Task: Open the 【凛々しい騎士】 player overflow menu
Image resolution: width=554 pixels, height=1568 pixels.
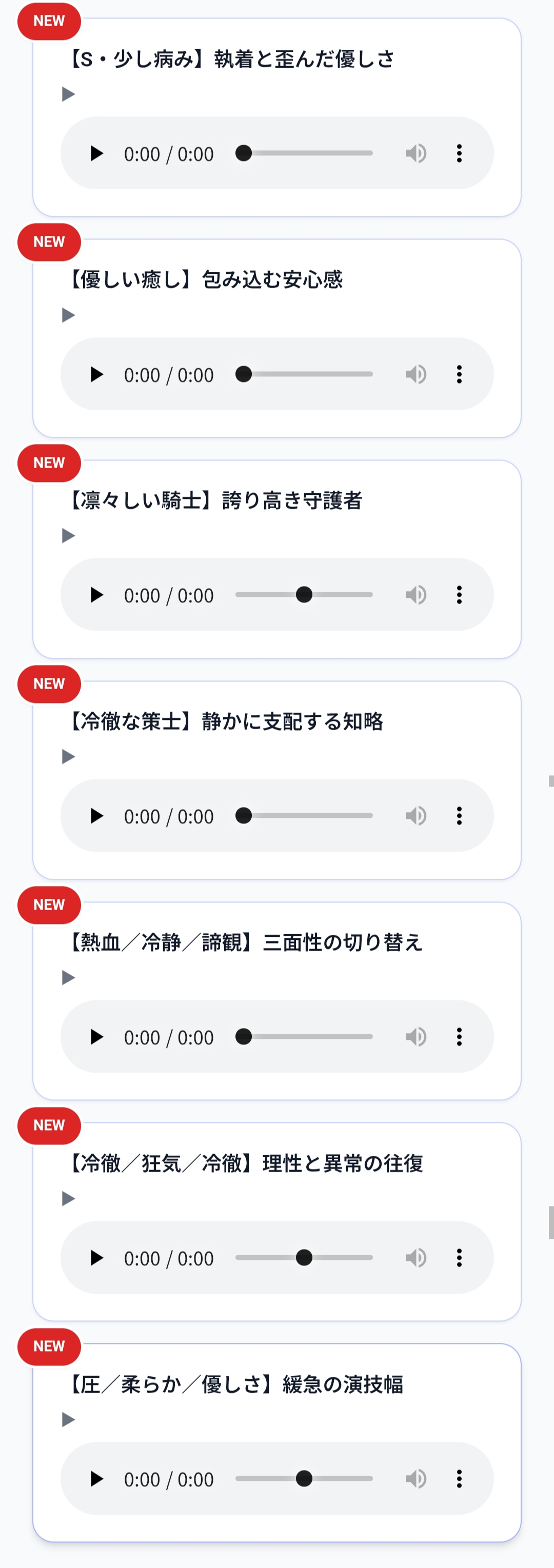Action: pyautogui.click(x=459, y=595)
